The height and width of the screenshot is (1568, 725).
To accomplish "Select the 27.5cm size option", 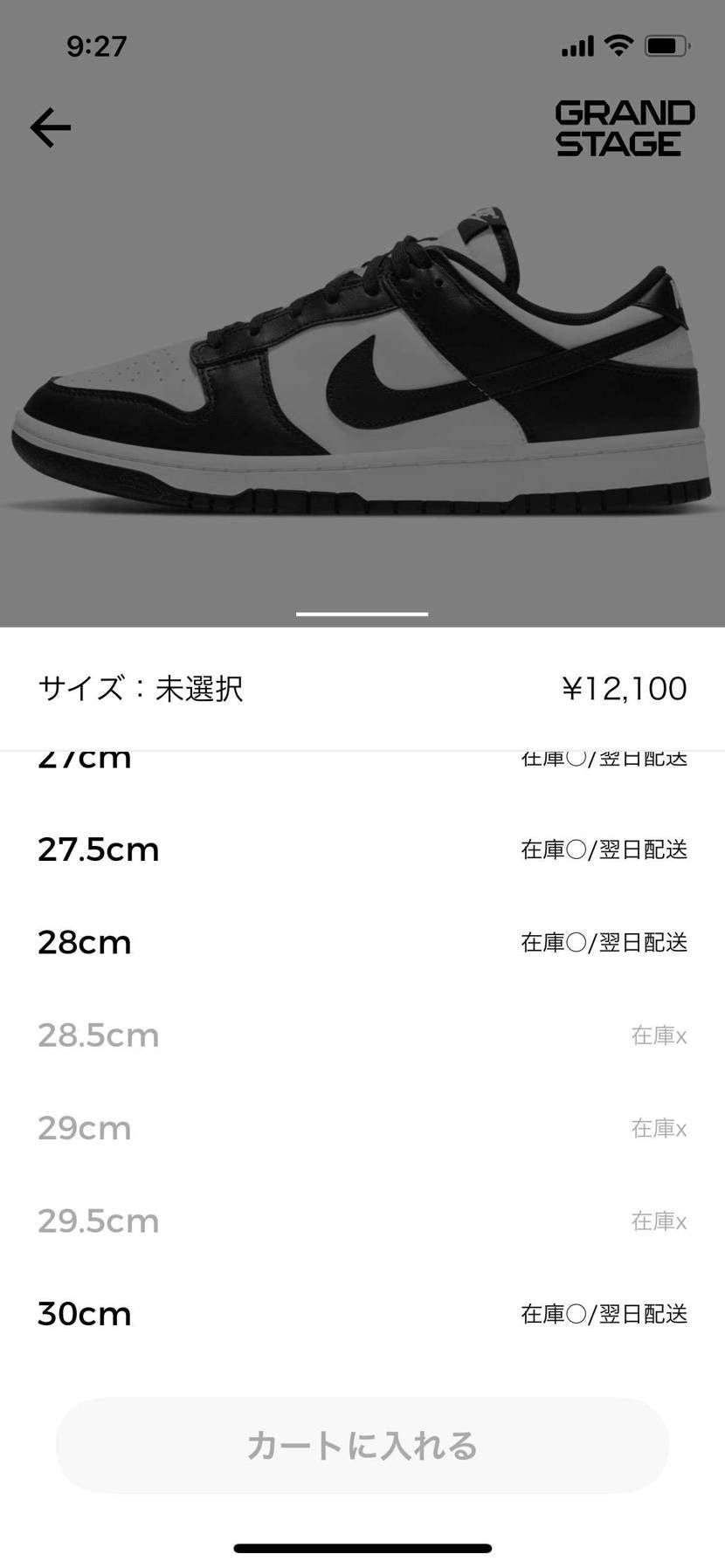I will [x=99, y=849].
